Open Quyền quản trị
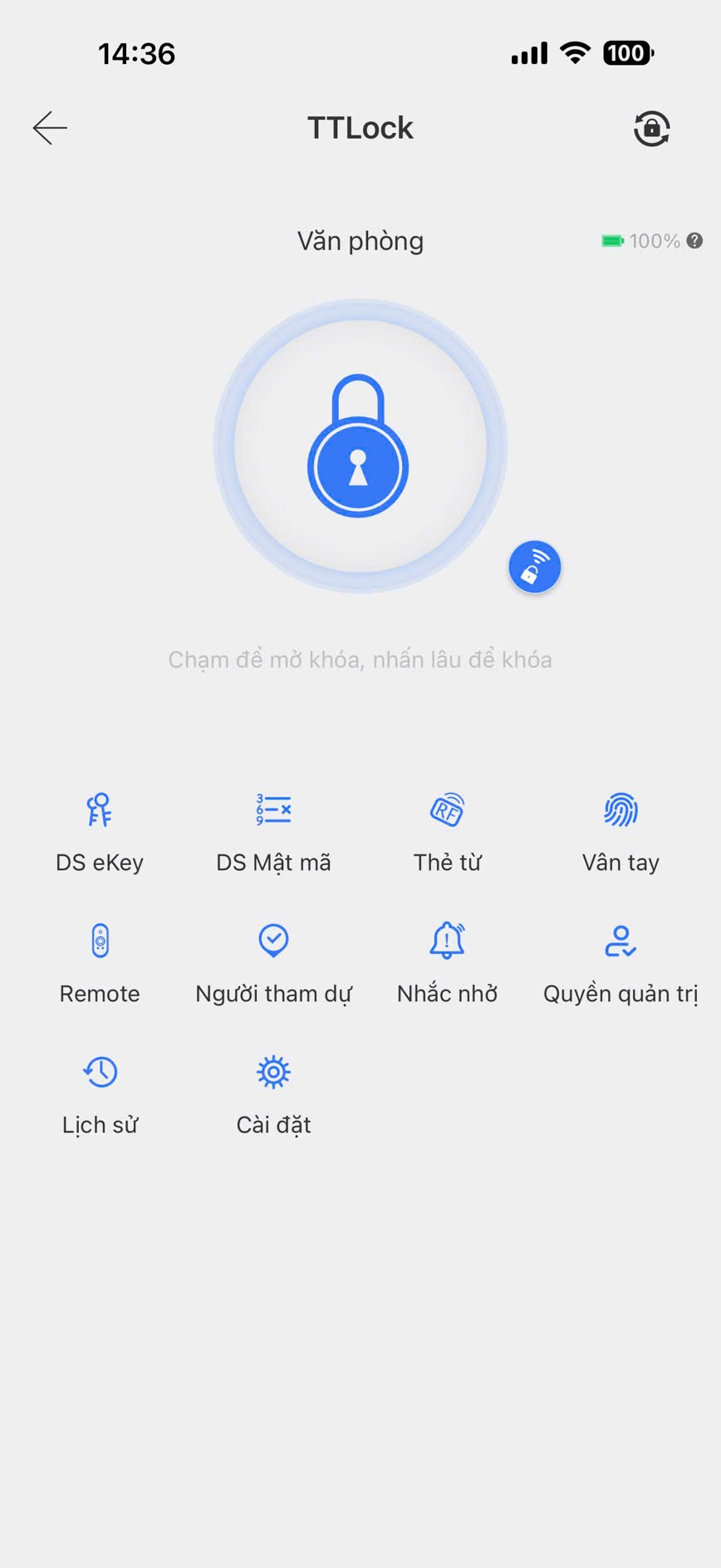 pyautogui.click(x=620, y=963)
